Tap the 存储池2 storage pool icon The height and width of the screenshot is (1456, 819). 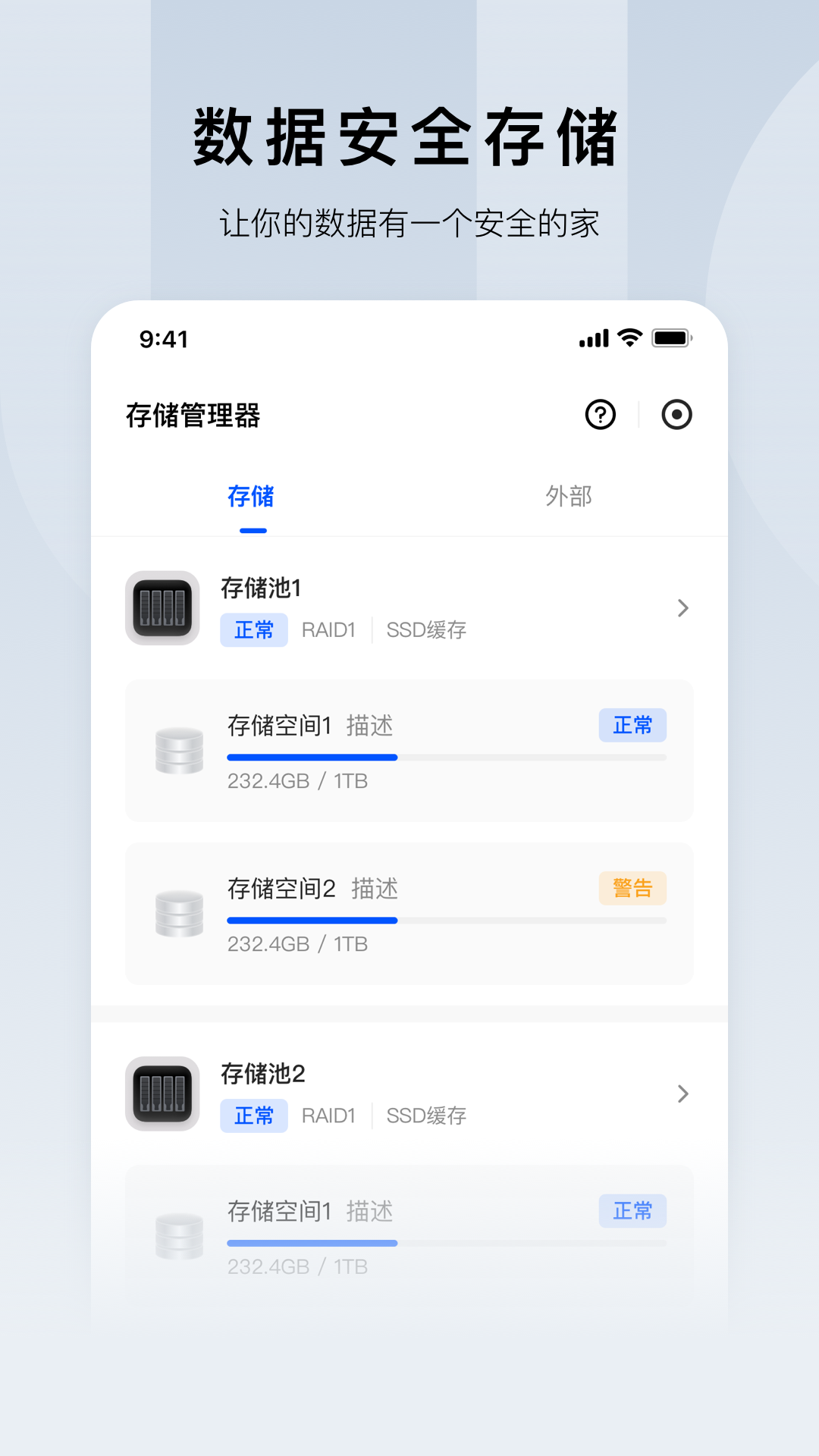(162, 1094)
